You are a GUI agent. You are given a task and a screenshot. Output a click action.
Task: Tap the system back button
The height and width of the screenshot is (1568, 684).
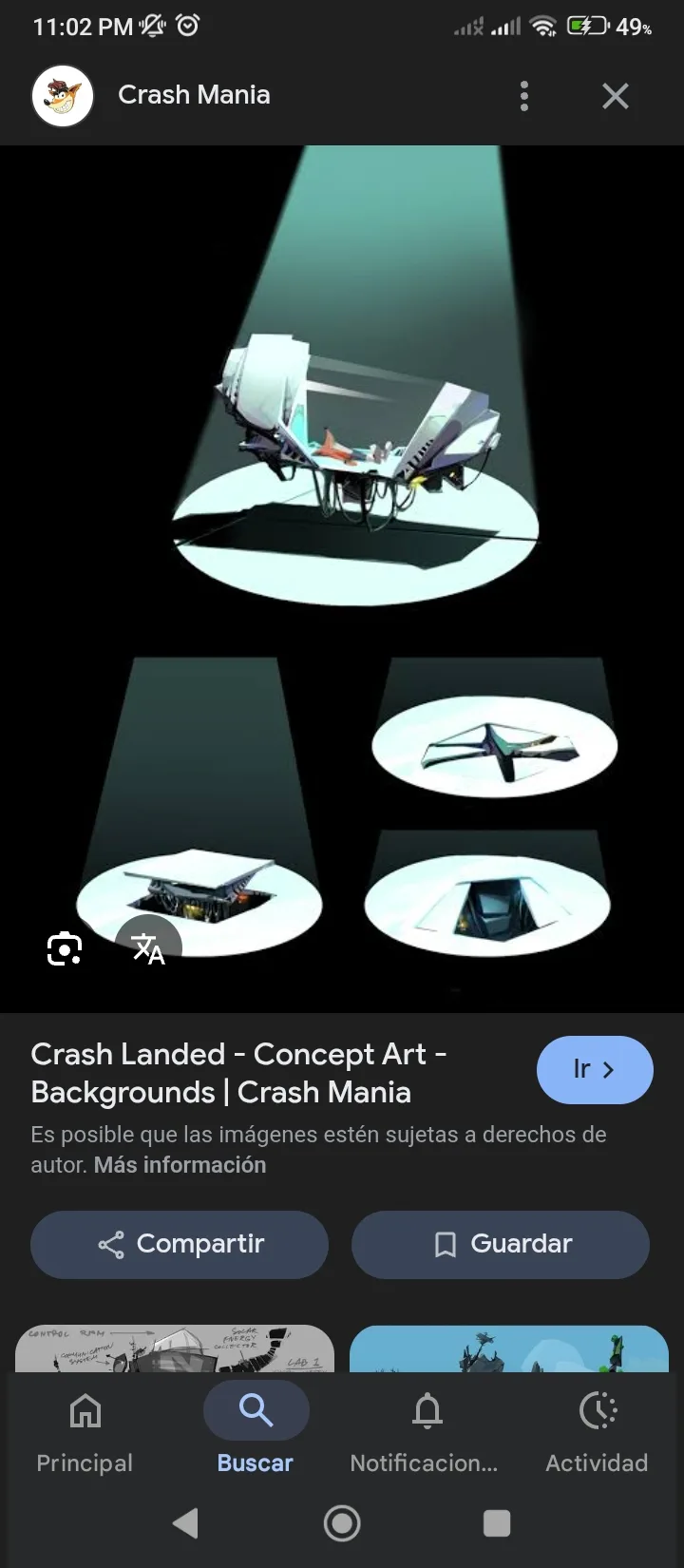click(186, 1523)
